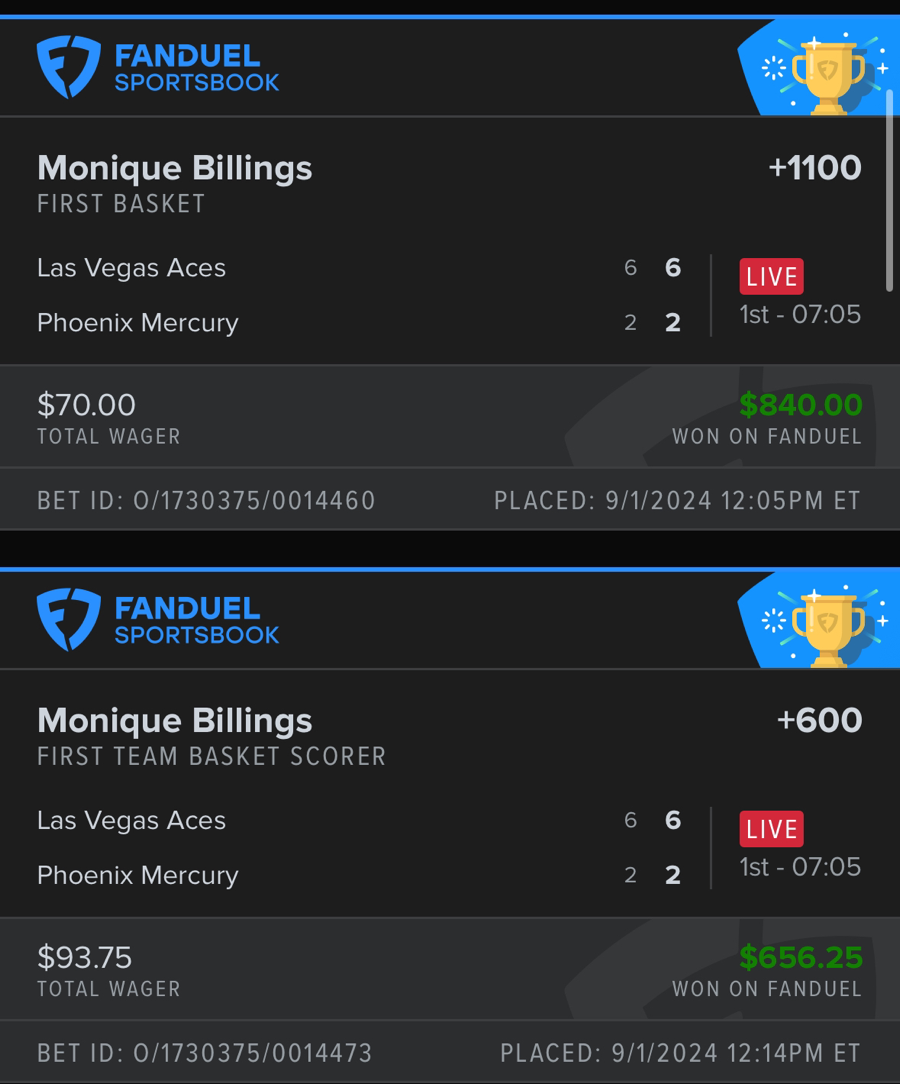Select the LIVE badge on the first bet

pyautogui.click(x=771, y=277)
